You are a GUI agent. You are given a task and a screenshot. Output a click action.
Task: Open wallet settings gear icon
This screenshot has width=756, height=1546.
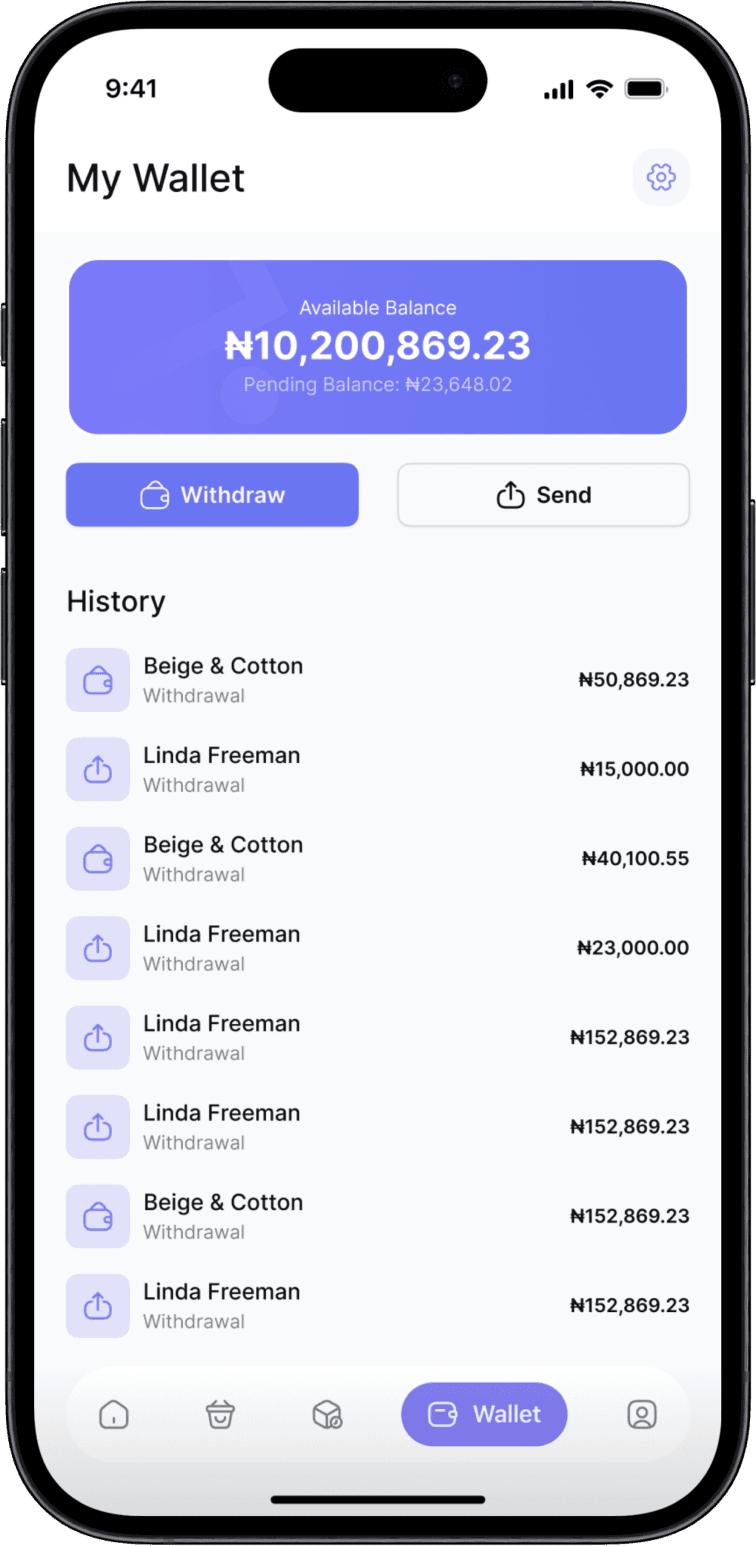(x=661, y=177)
